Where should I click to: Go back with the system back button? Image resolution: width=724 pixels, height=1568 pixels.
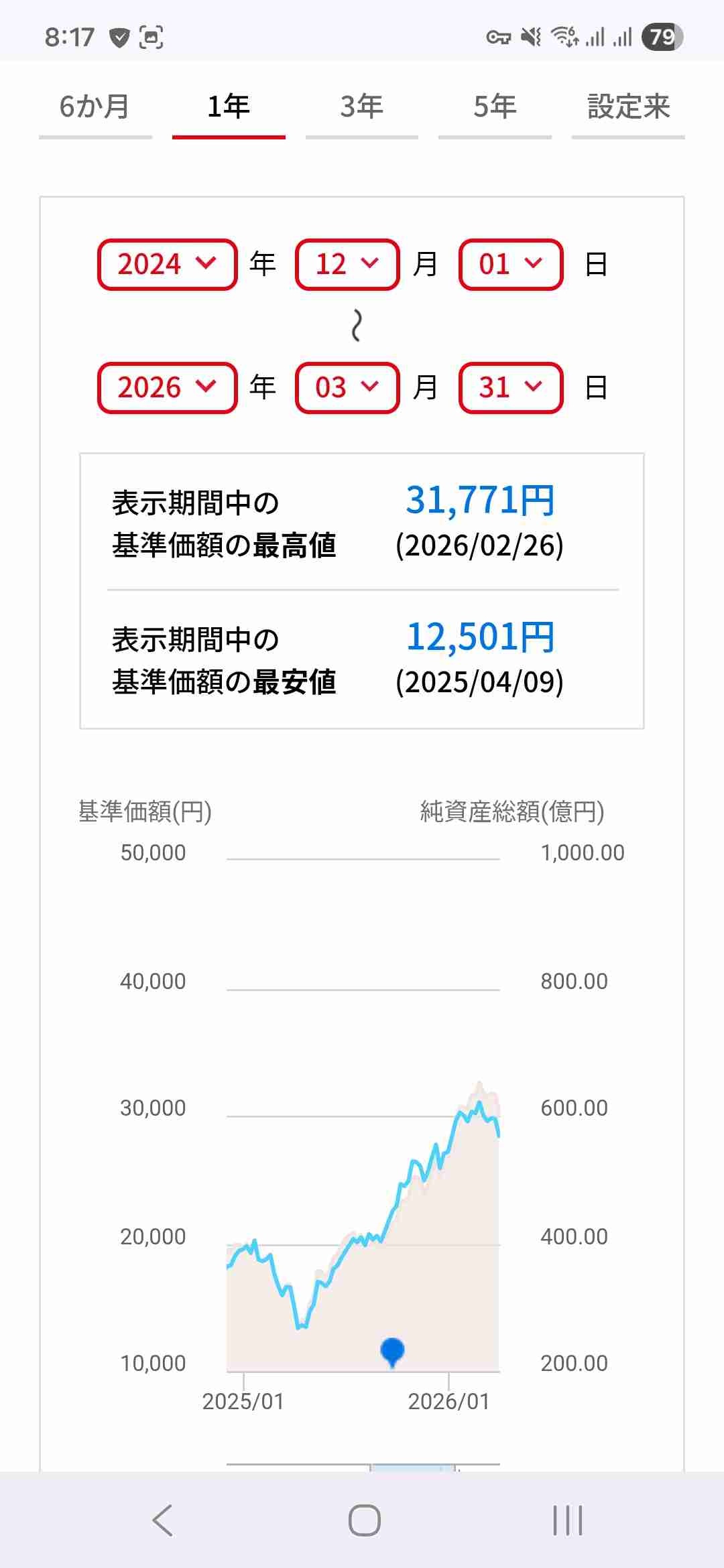coord(162,1520)
